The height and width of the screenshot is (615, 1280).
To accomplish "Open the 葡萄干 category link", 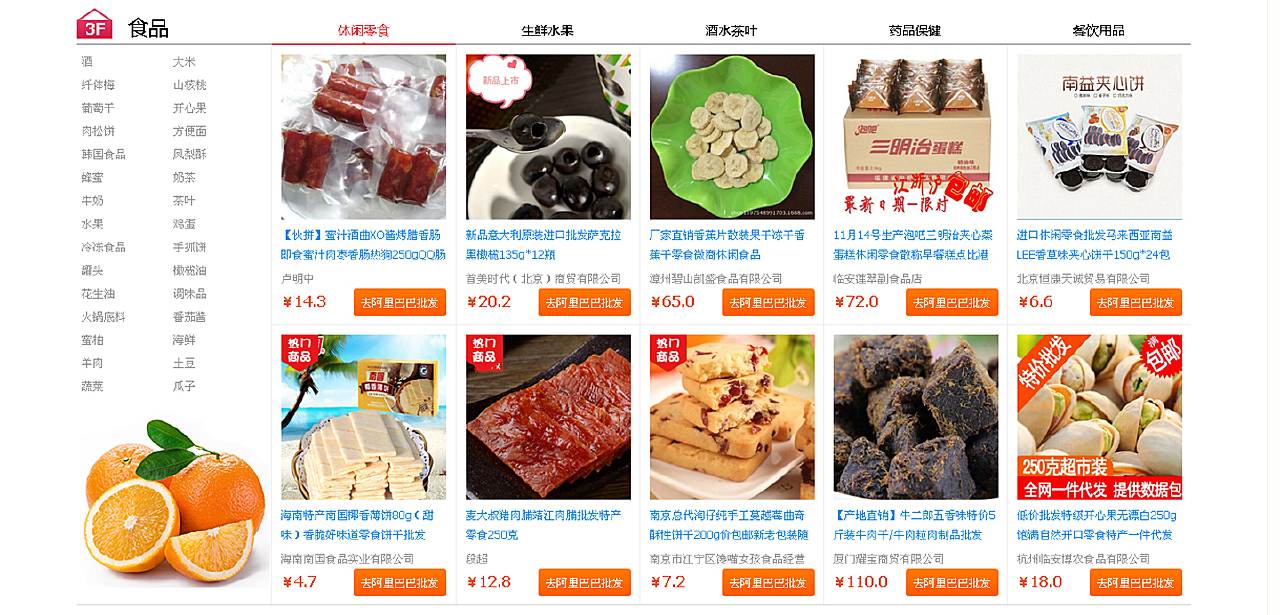I will click(98, 108).
